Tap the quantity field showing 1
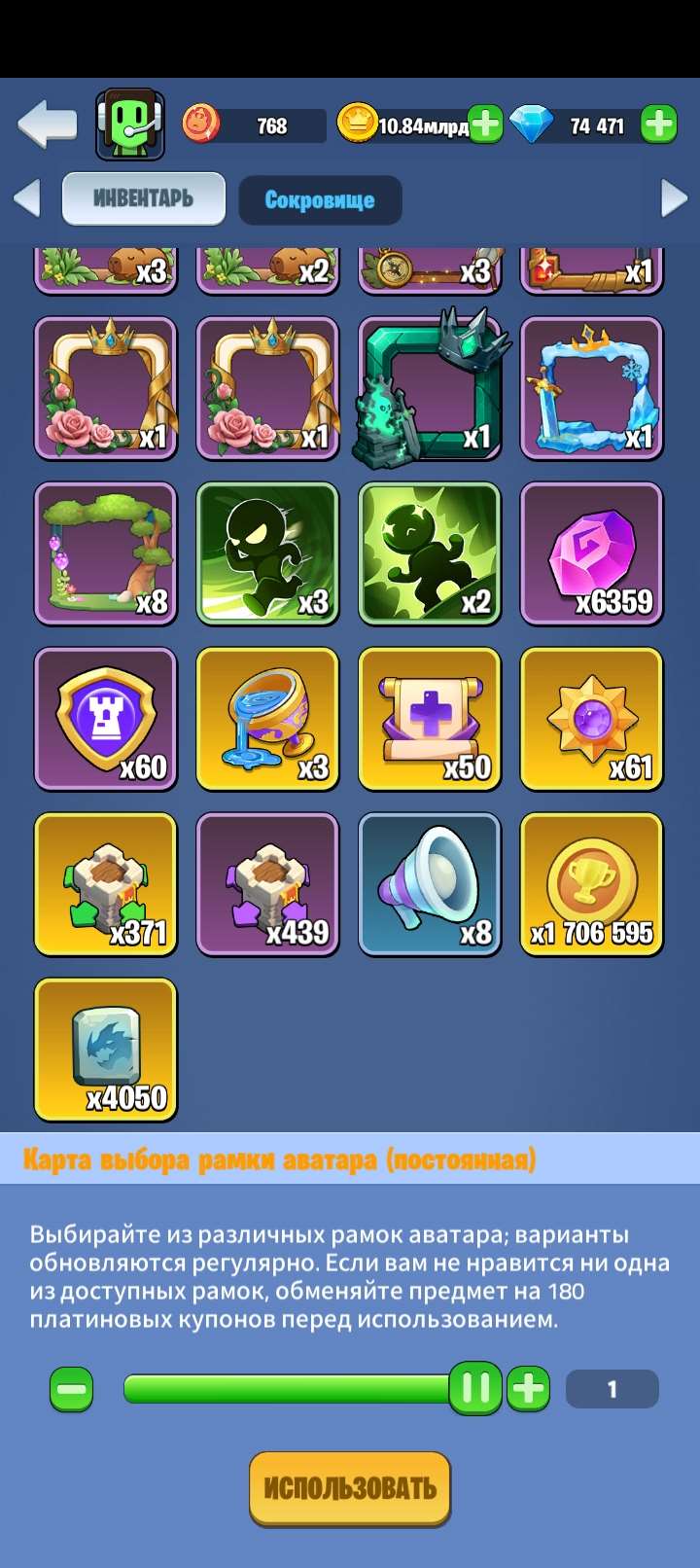 coord(612,1389)
